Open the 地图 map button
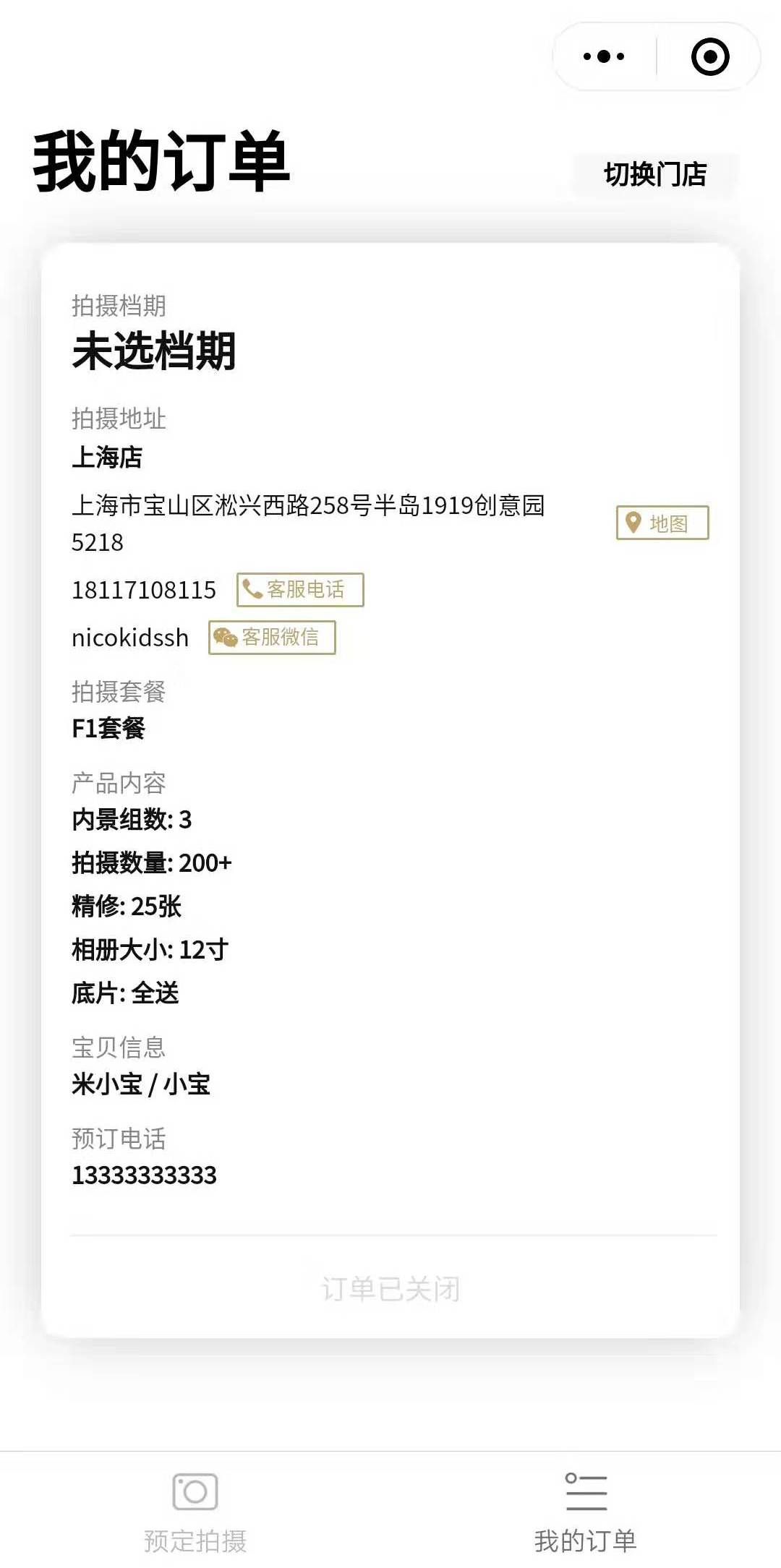Viewport: 781px width, 1568px height. click(662, 523)
